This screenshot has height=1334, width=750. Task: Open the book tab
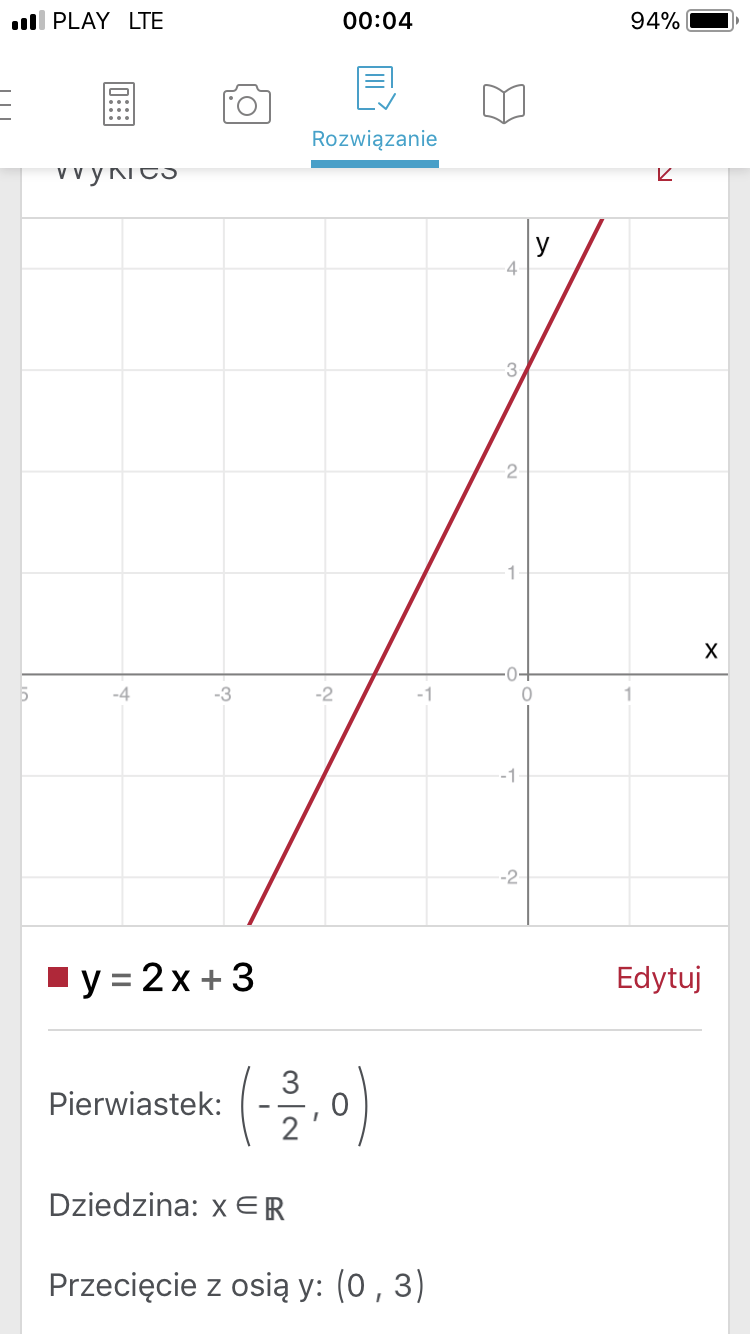(503, 104)
